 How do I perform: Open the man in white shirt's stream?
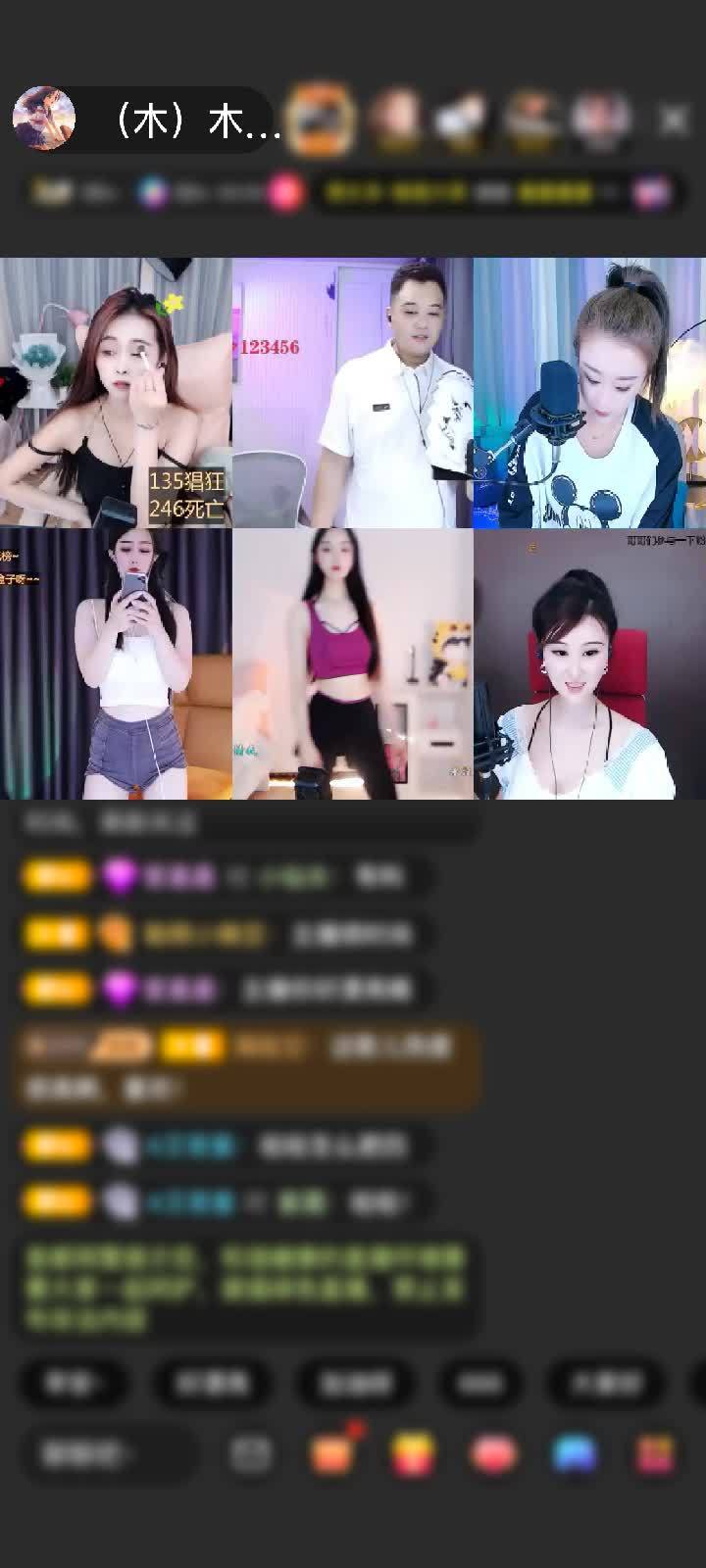pyautogui.click(x=353, y=392)
